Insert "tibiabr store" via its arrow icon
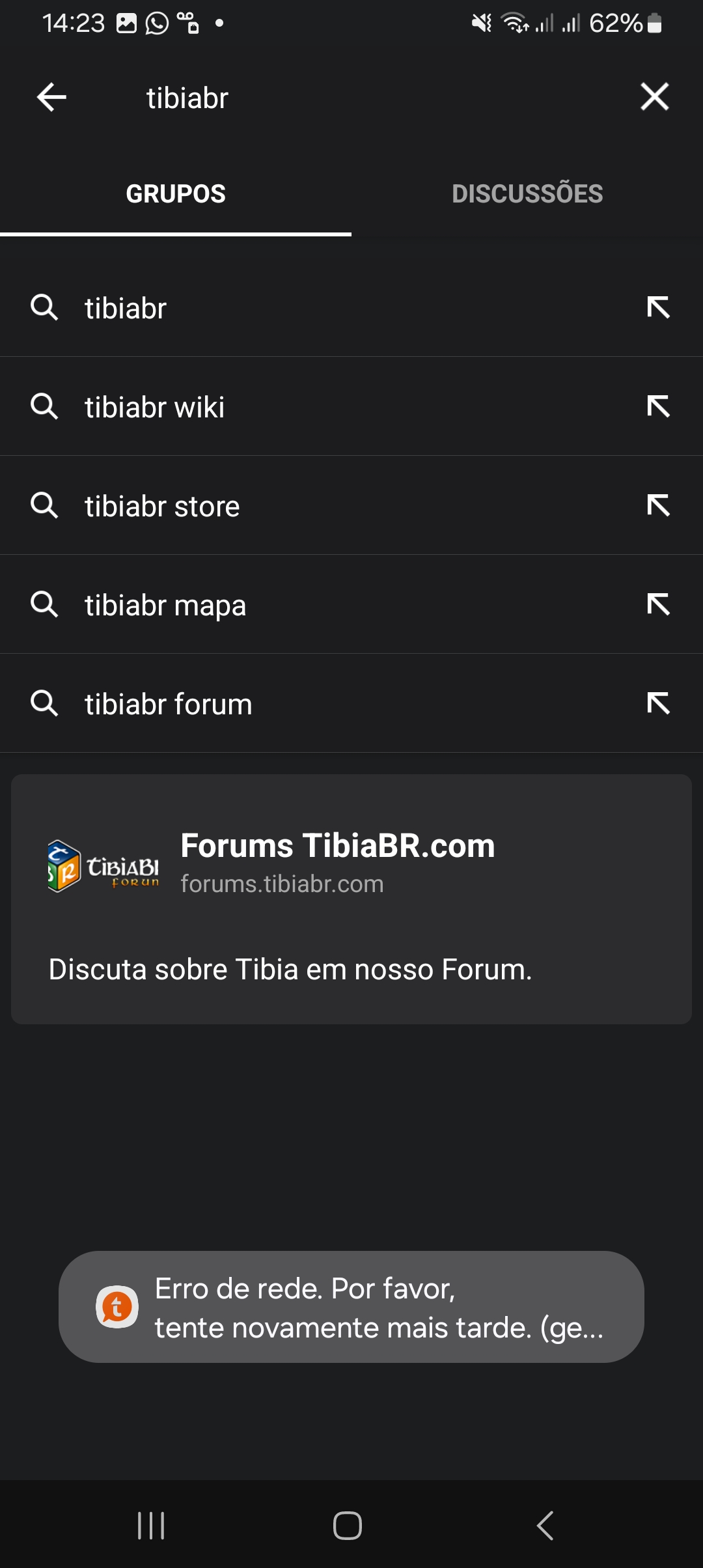 (658, 505)
